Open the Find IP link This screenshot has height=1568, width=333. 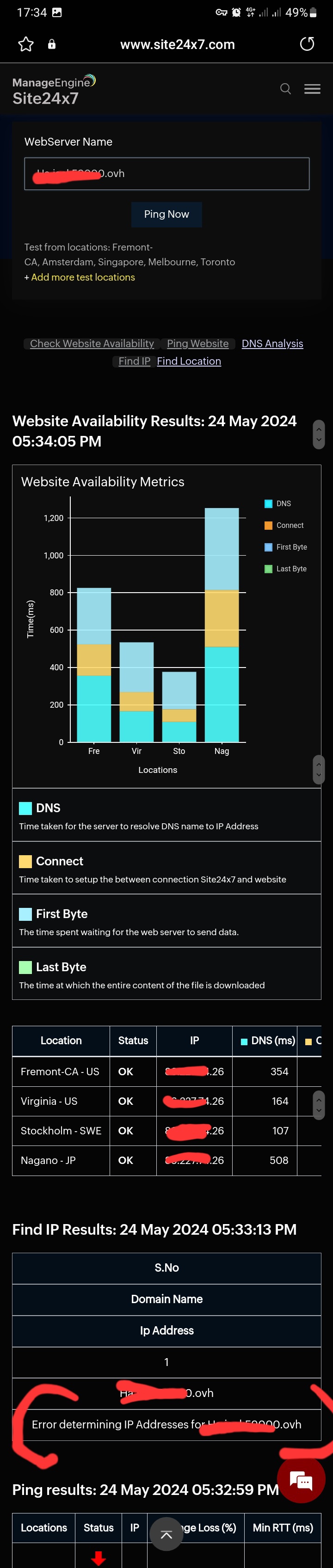coord(134,361)
